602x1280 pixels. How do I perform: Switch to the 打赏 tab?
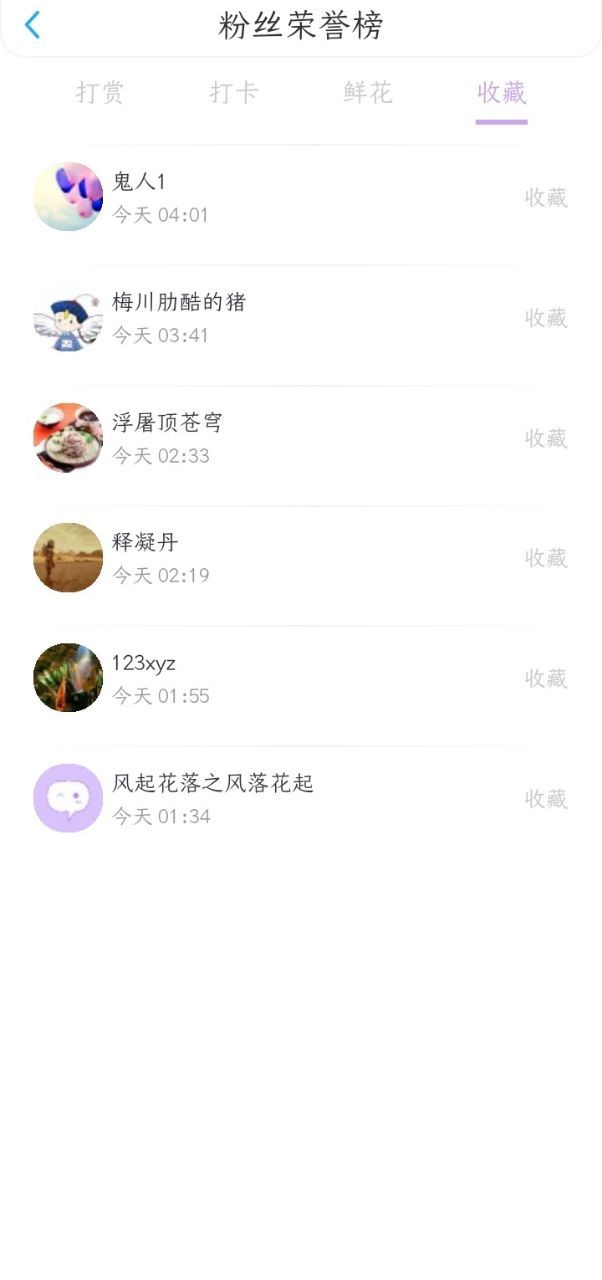point(100,93)
